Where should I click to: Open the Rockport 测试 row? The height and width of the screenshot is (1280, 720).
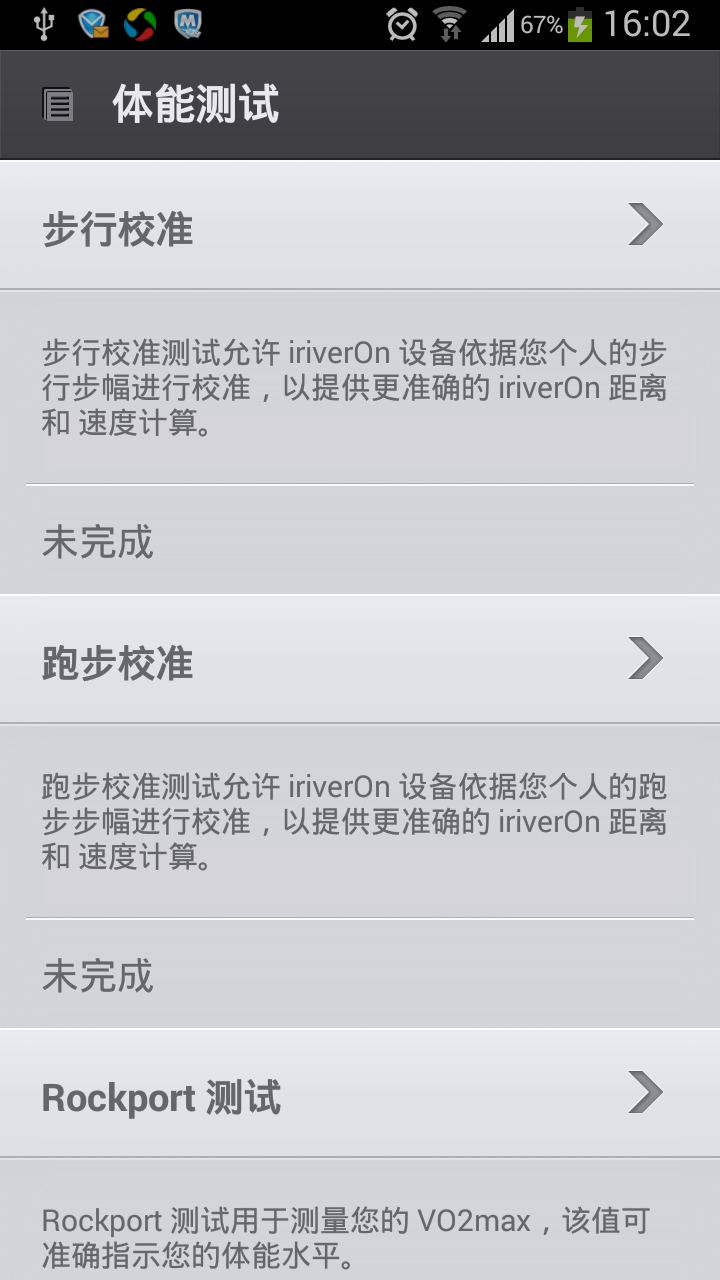tap(360, 1093)
